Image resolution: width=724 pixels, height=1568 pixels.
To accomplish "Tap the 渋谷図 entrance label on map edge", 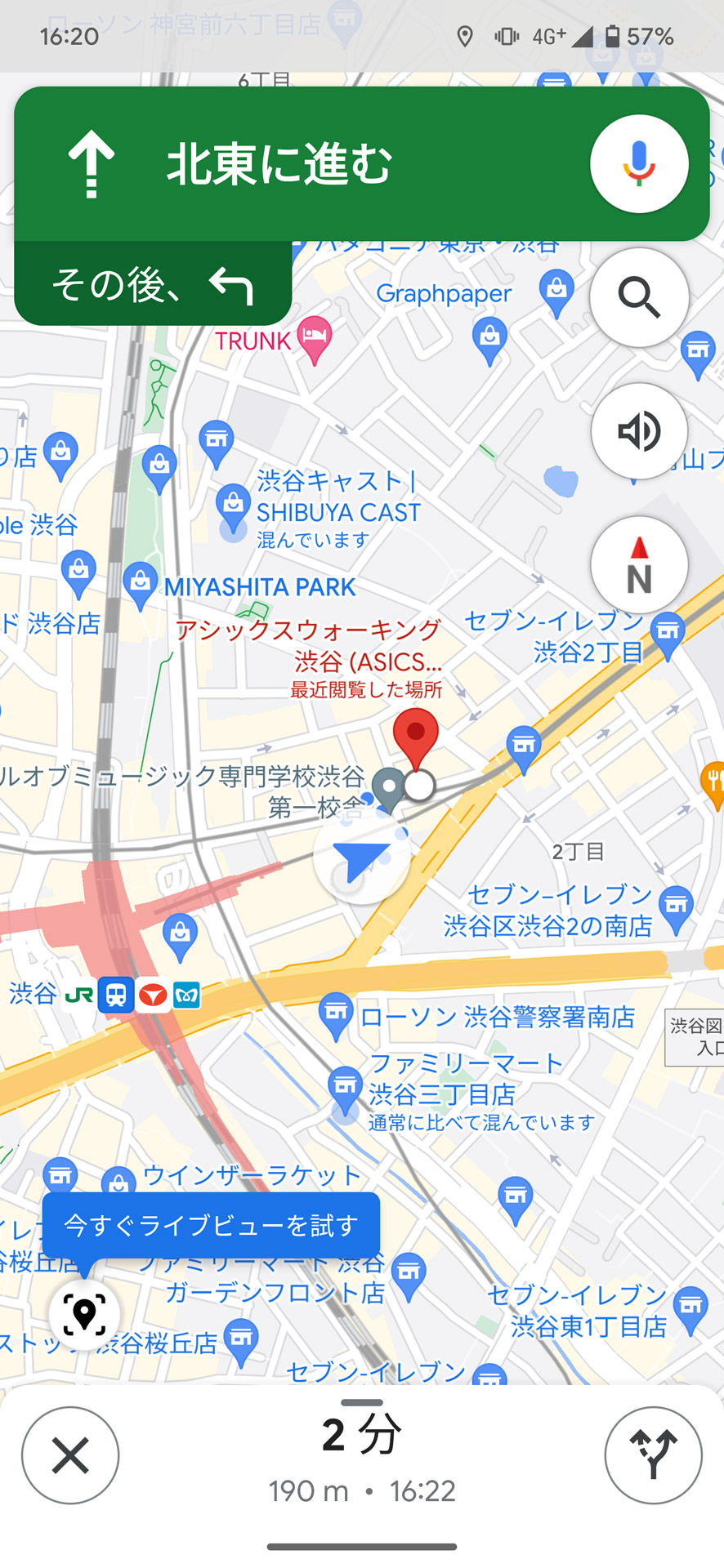I will [695, 1038].
